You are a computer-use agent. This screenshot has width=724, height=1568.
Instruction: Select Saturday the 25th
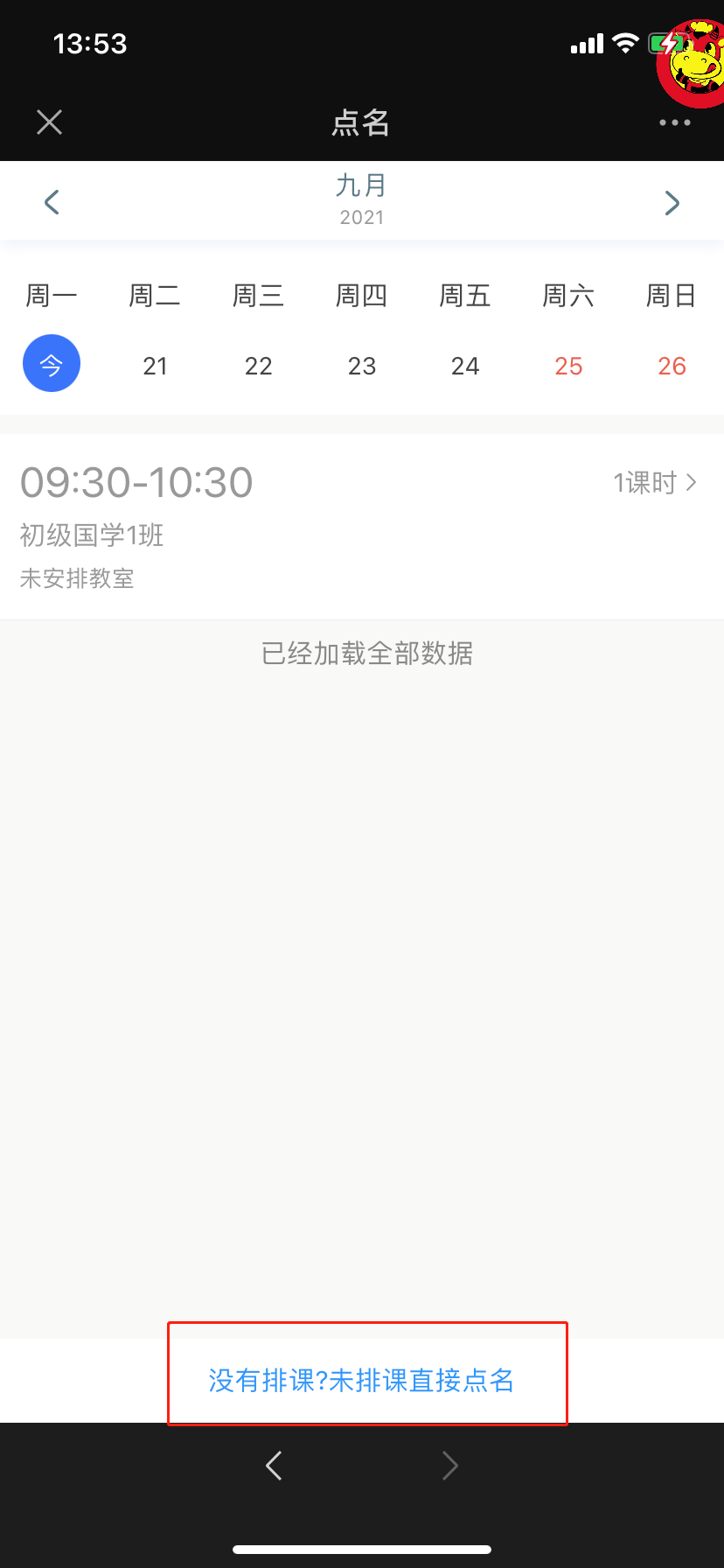click(x=568, y=366)
